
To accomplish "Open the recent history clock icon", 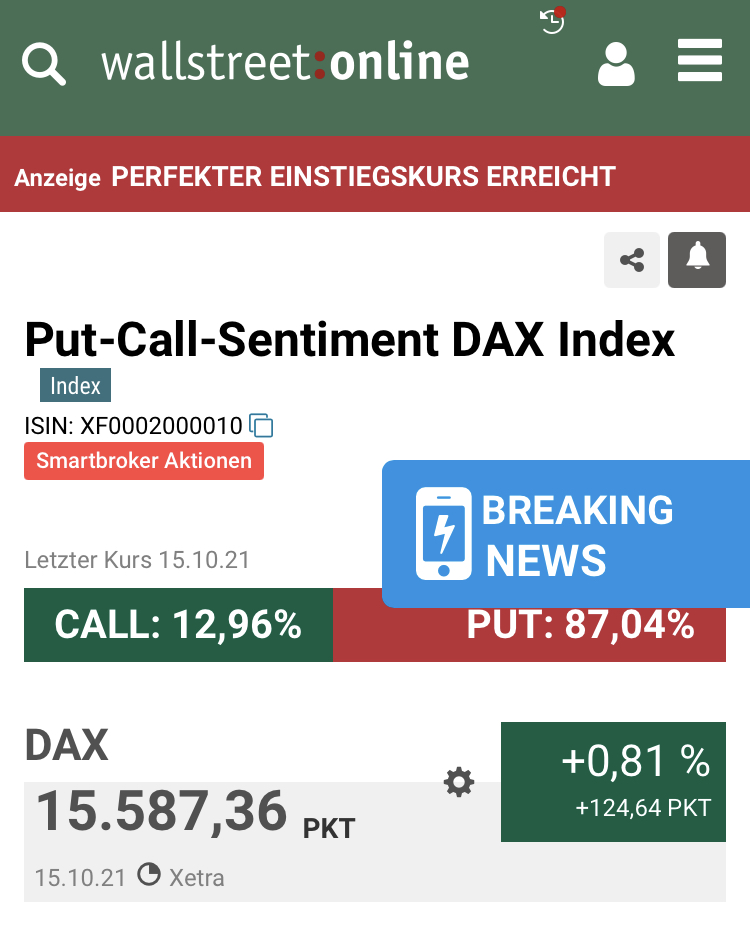I will pos(552,21).
